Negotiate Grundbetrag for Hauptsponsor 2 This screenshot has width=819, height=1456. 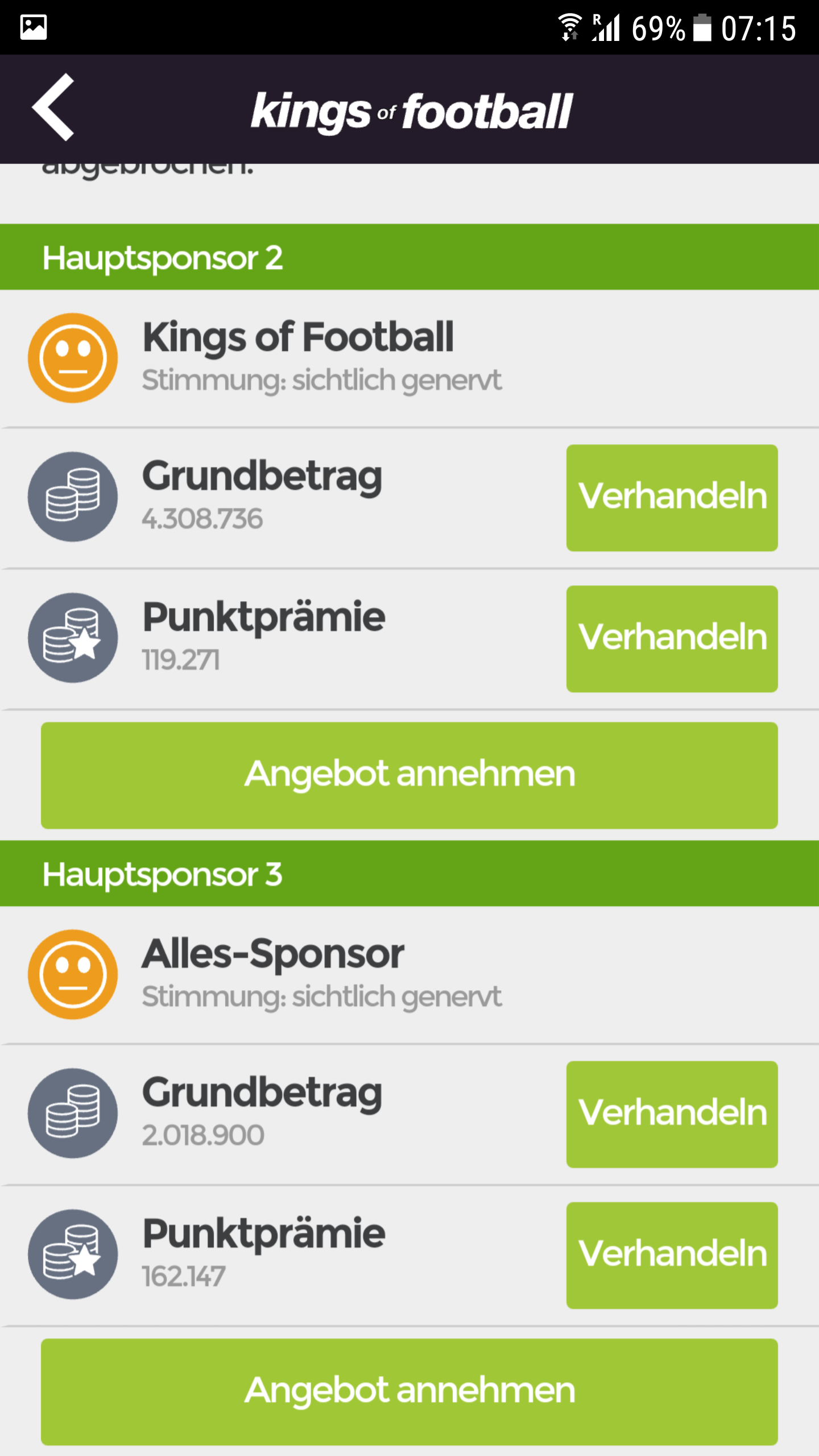(x=672, y=498)
